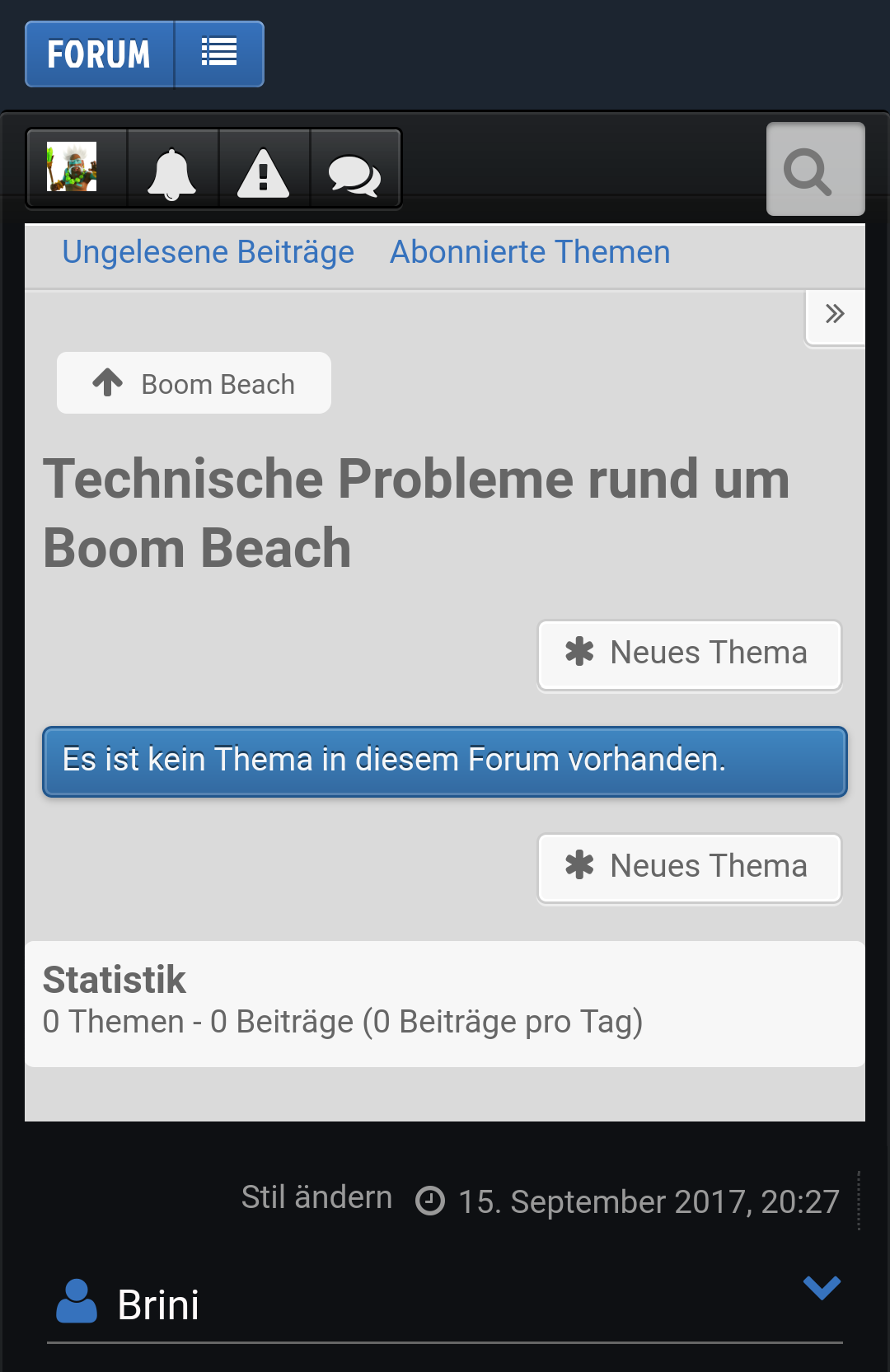This screenshot has height=1372, width=890.
Task: Open Stil ändern link
Action: tap(316, 1197)
